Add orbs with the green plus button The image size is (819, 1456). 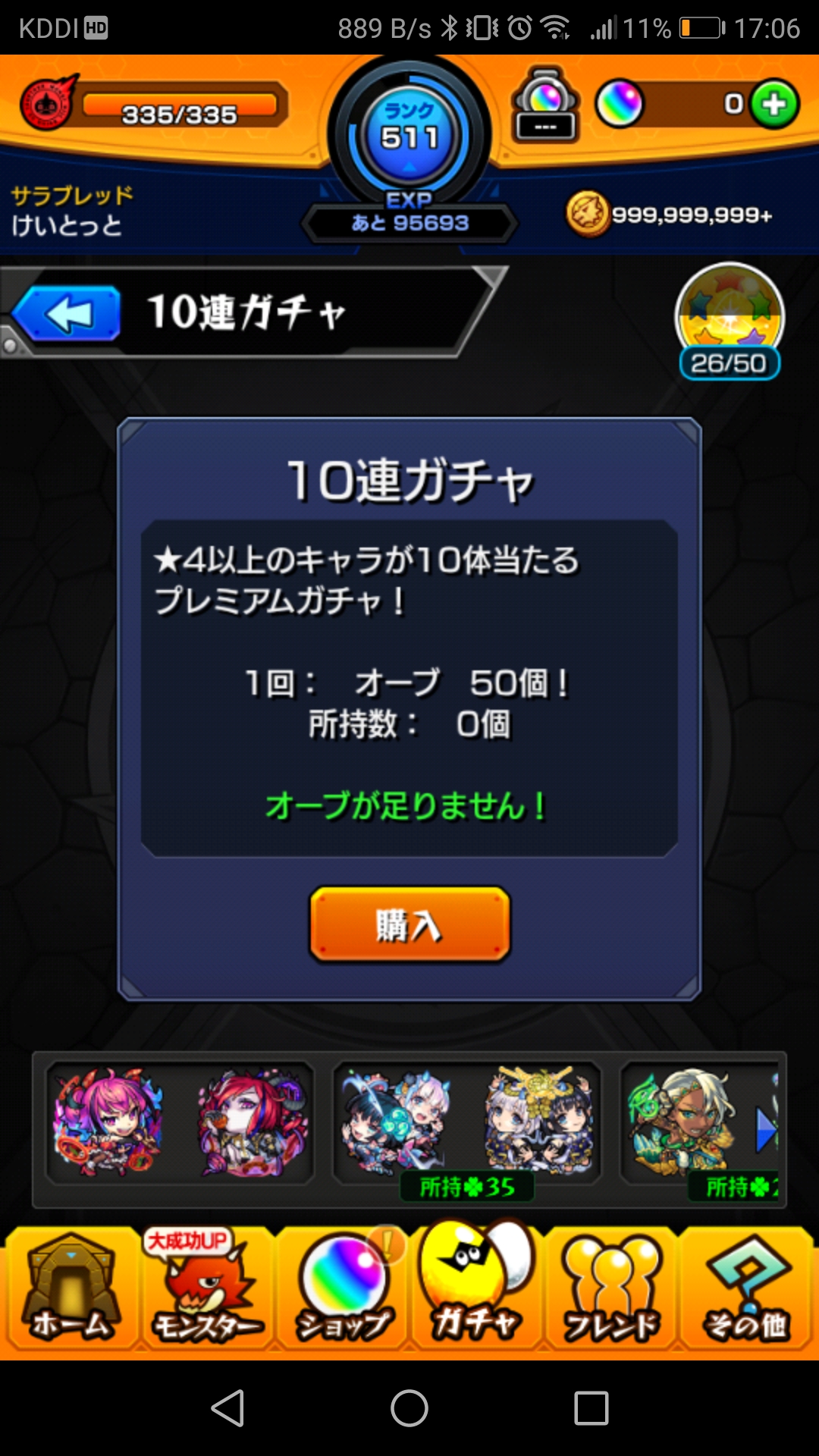coord(774,104)
